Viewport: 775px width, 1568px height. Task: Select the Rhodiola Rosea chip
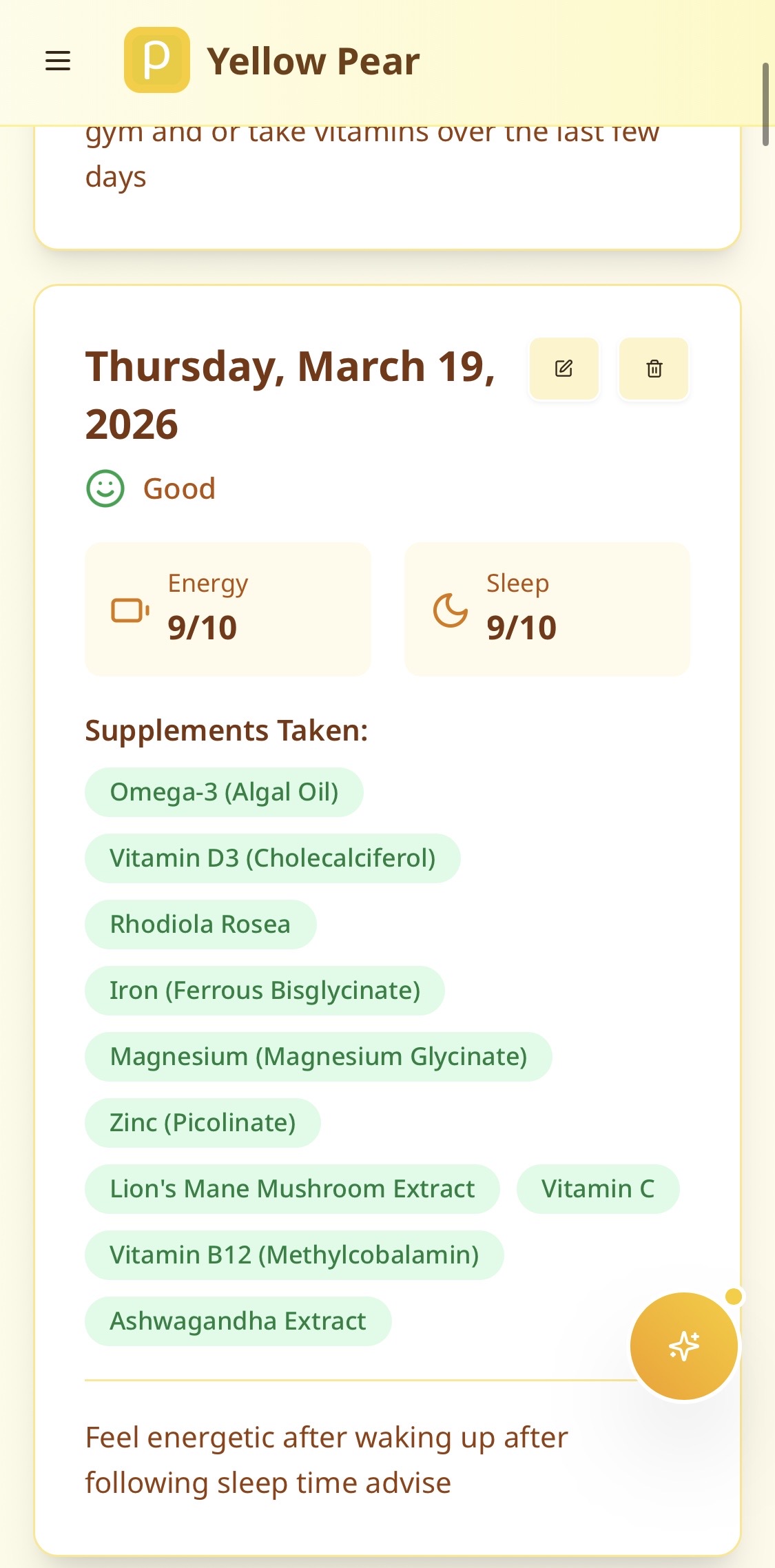tap(200, 924)
